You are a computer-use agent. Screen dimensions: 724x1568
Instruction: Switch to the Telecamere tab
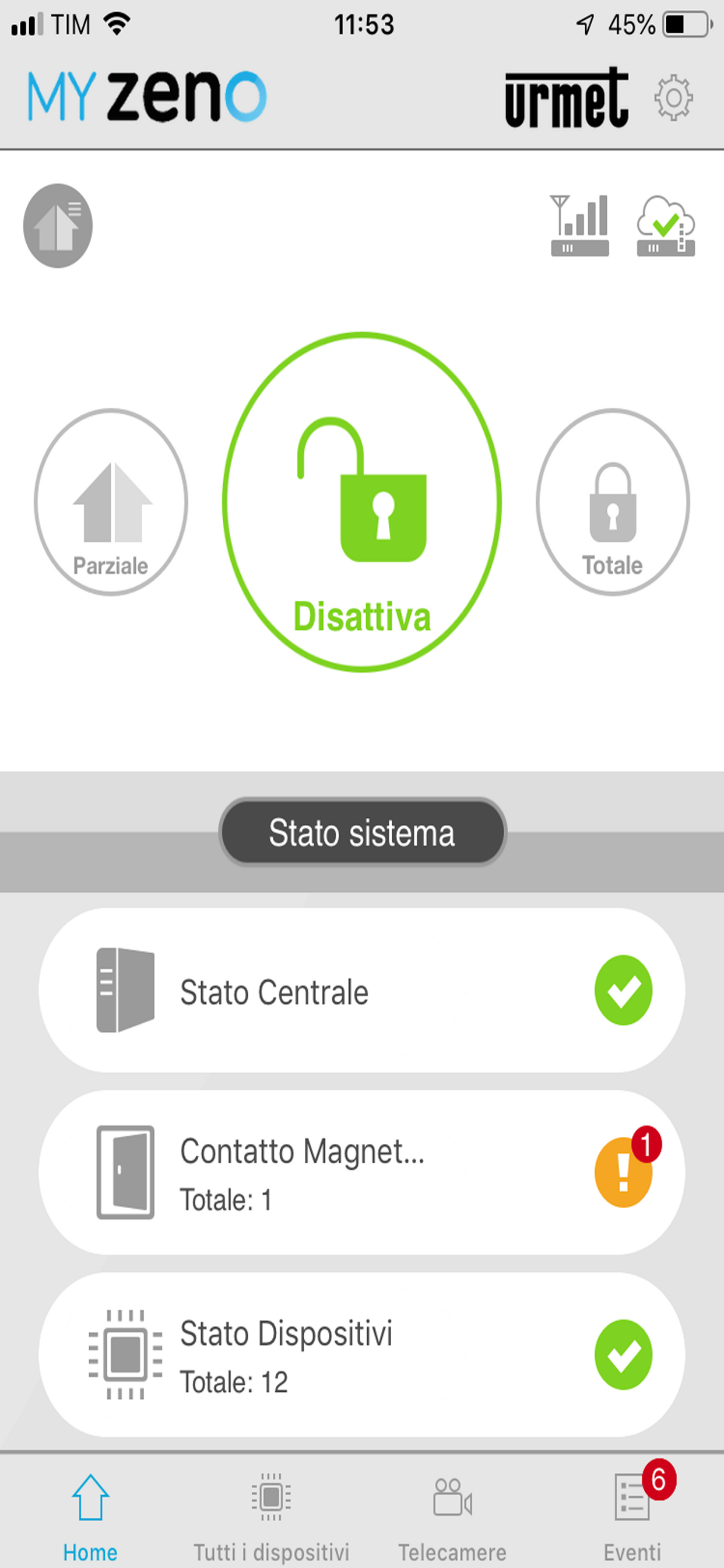tap(452, 1514)
